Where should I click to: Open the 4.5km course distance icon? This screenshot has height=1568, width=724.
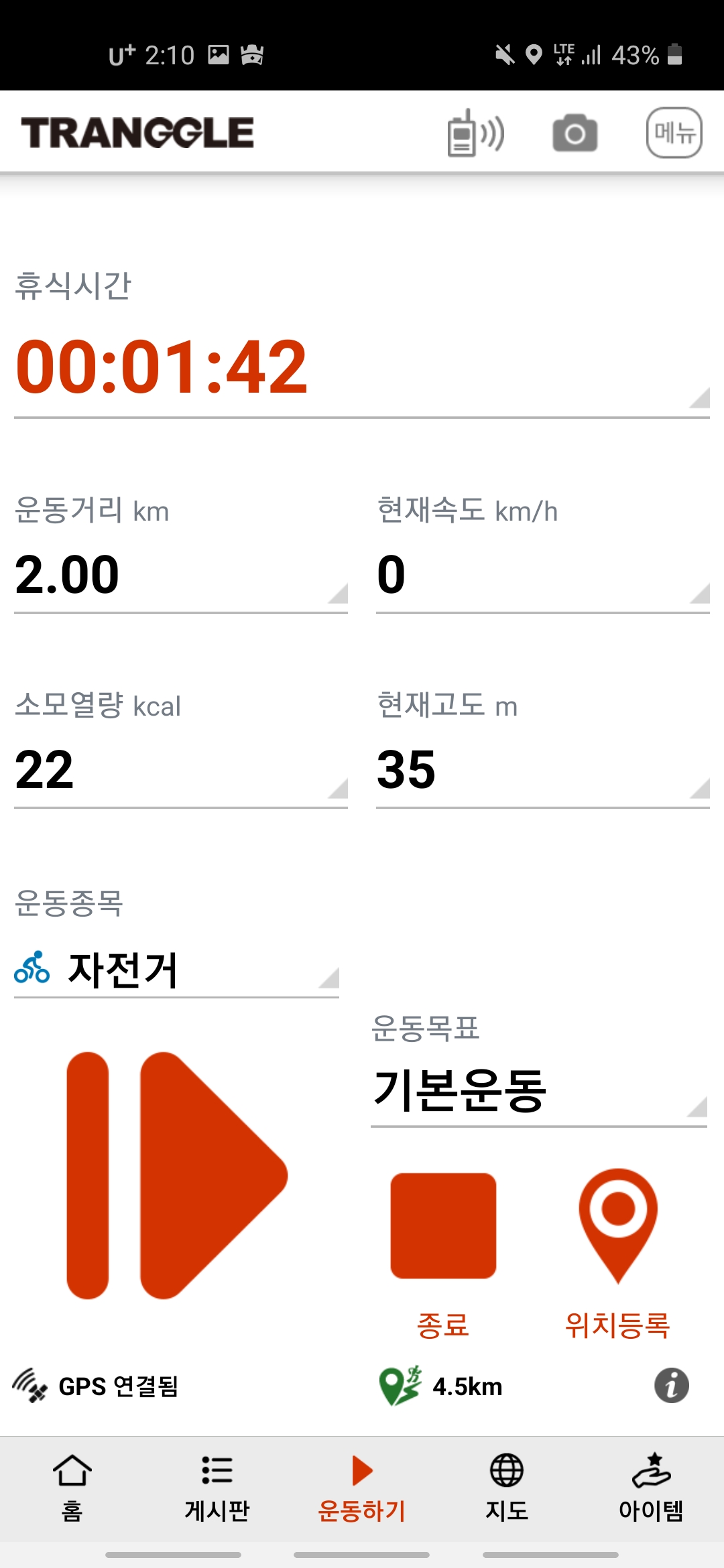[401, 1386]
